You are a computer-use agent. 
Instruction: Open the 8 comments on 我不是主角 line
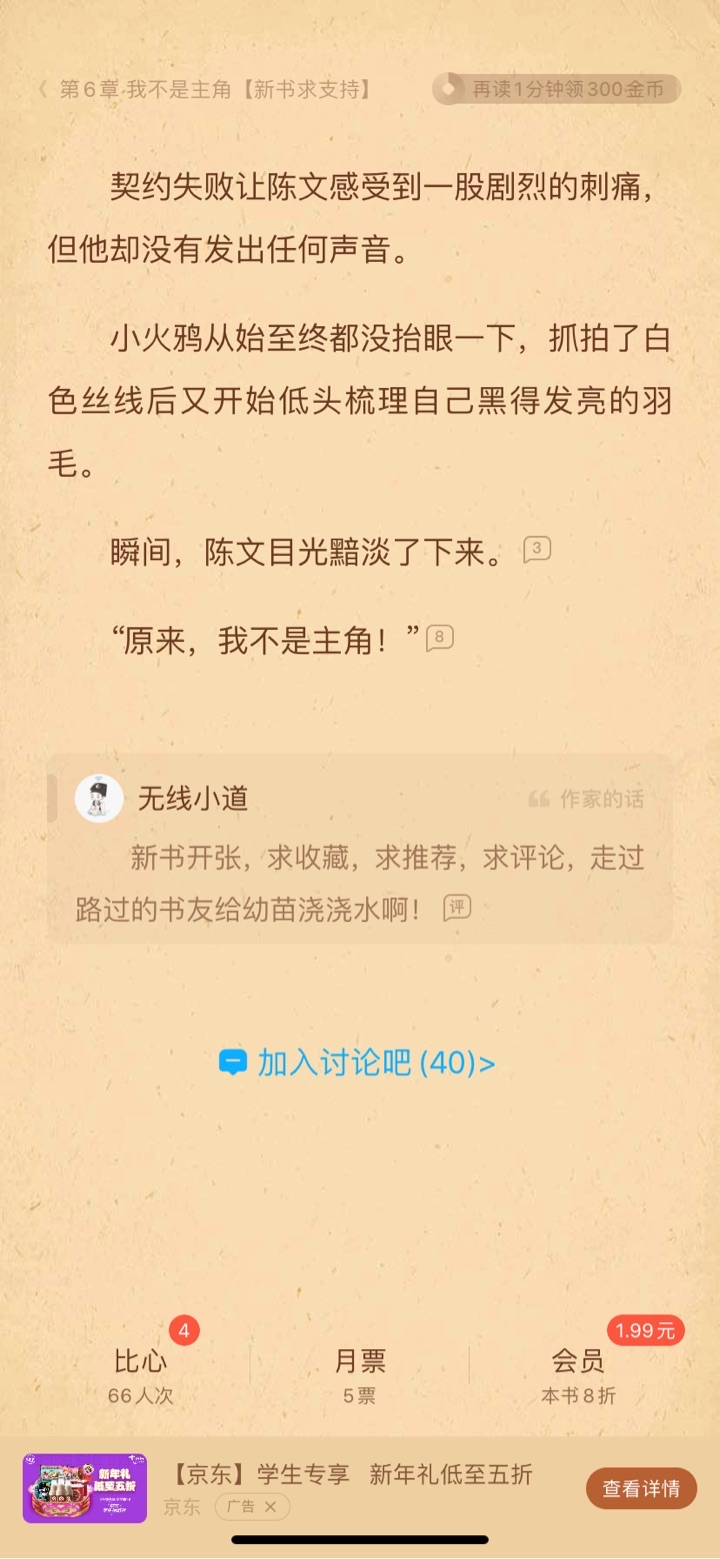tap(440, 638)
